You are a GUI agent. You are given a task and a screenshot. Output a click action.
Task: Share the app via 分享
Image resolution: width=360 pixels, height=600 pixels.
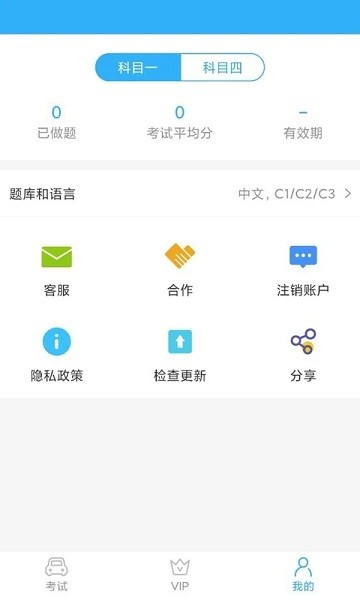coord(303,355)
